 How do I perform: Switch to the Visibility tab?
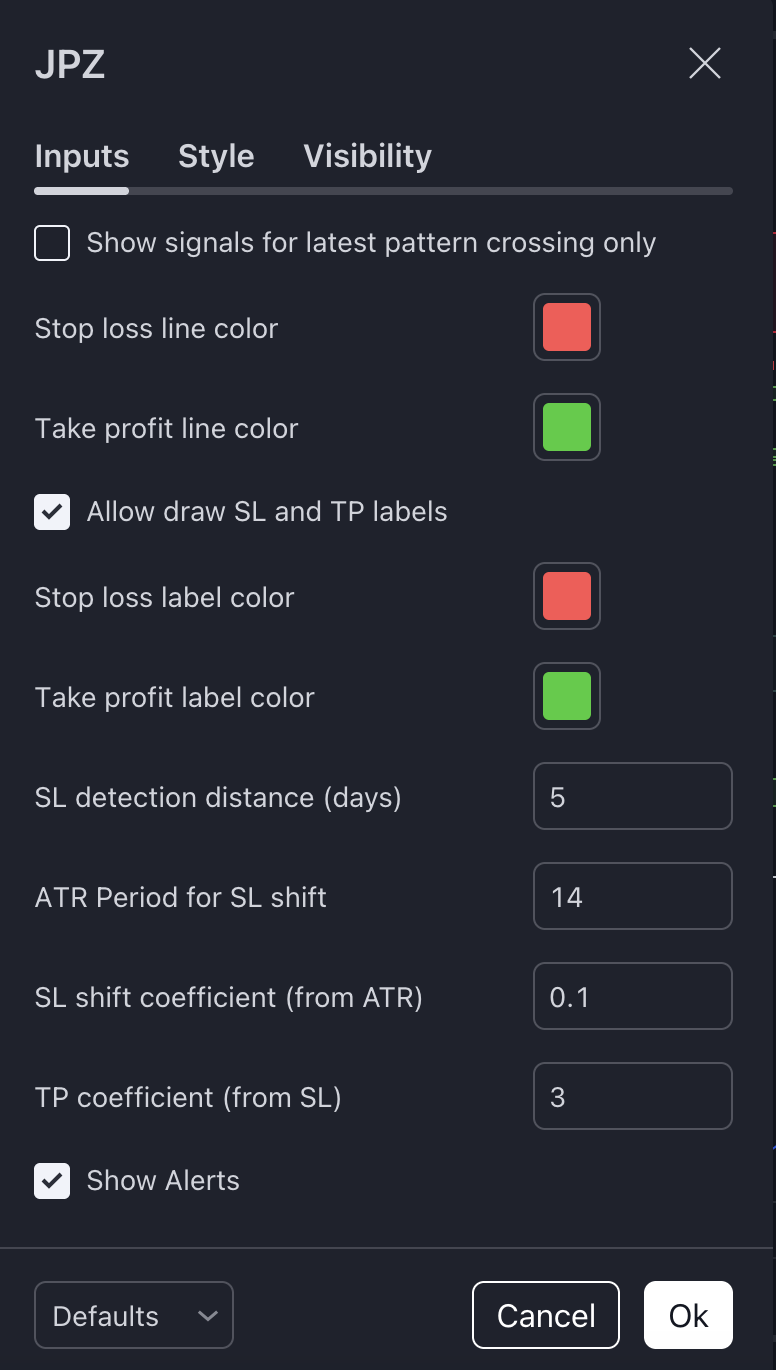pyautogui.click(x=367, y=156)
